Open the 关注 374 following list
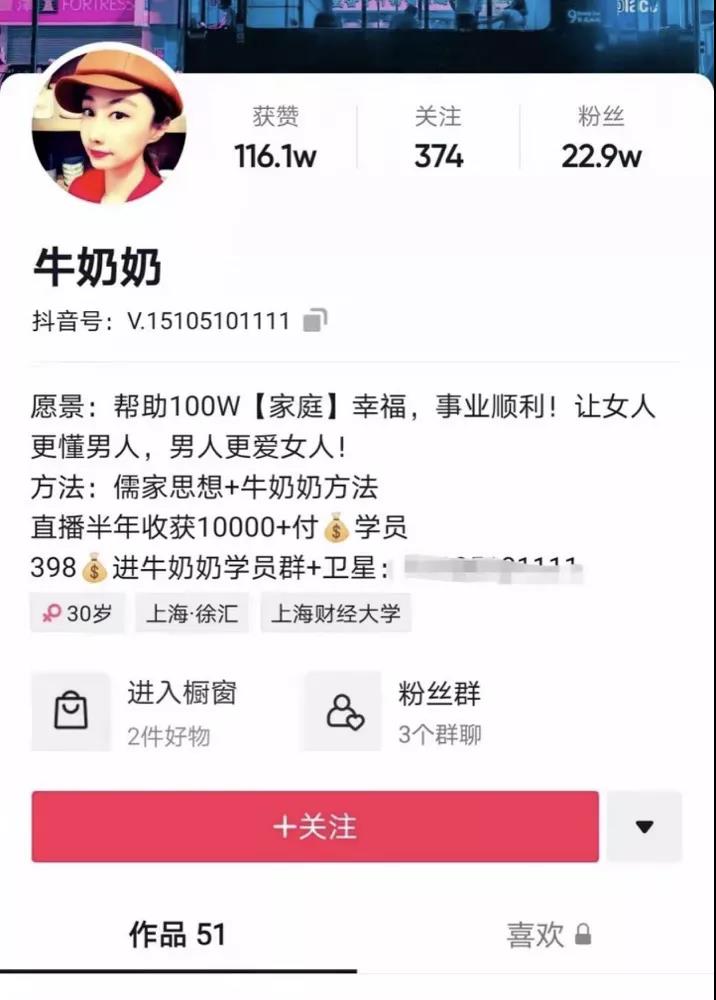This screenshot has width=716, height=1000. [x=438, y=138]
